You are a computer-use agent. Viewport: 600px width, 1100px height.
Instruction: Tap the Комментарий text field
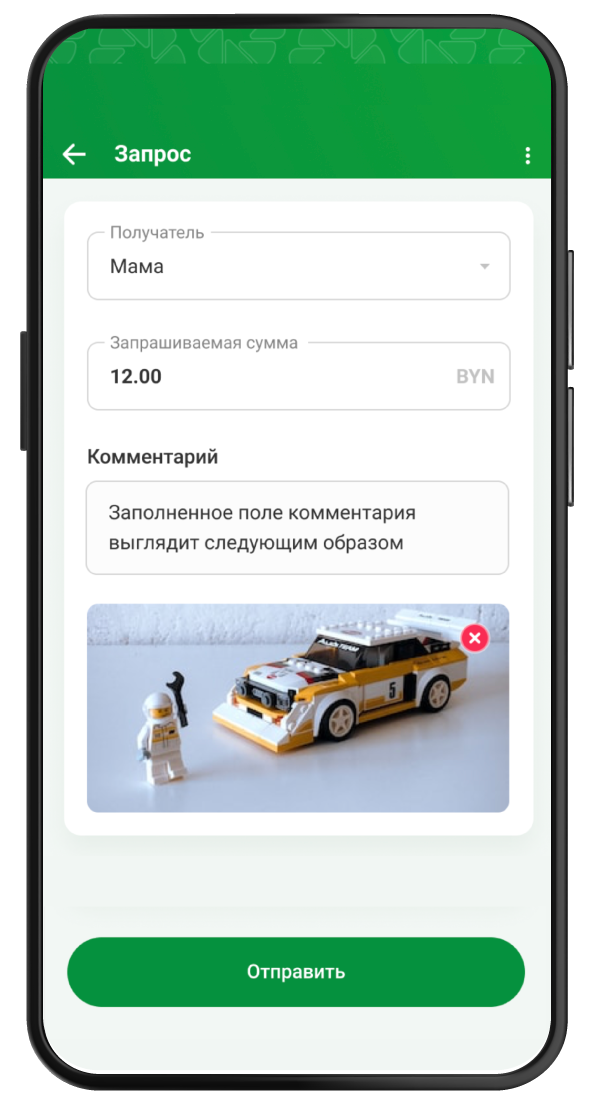tap(297, 528)
